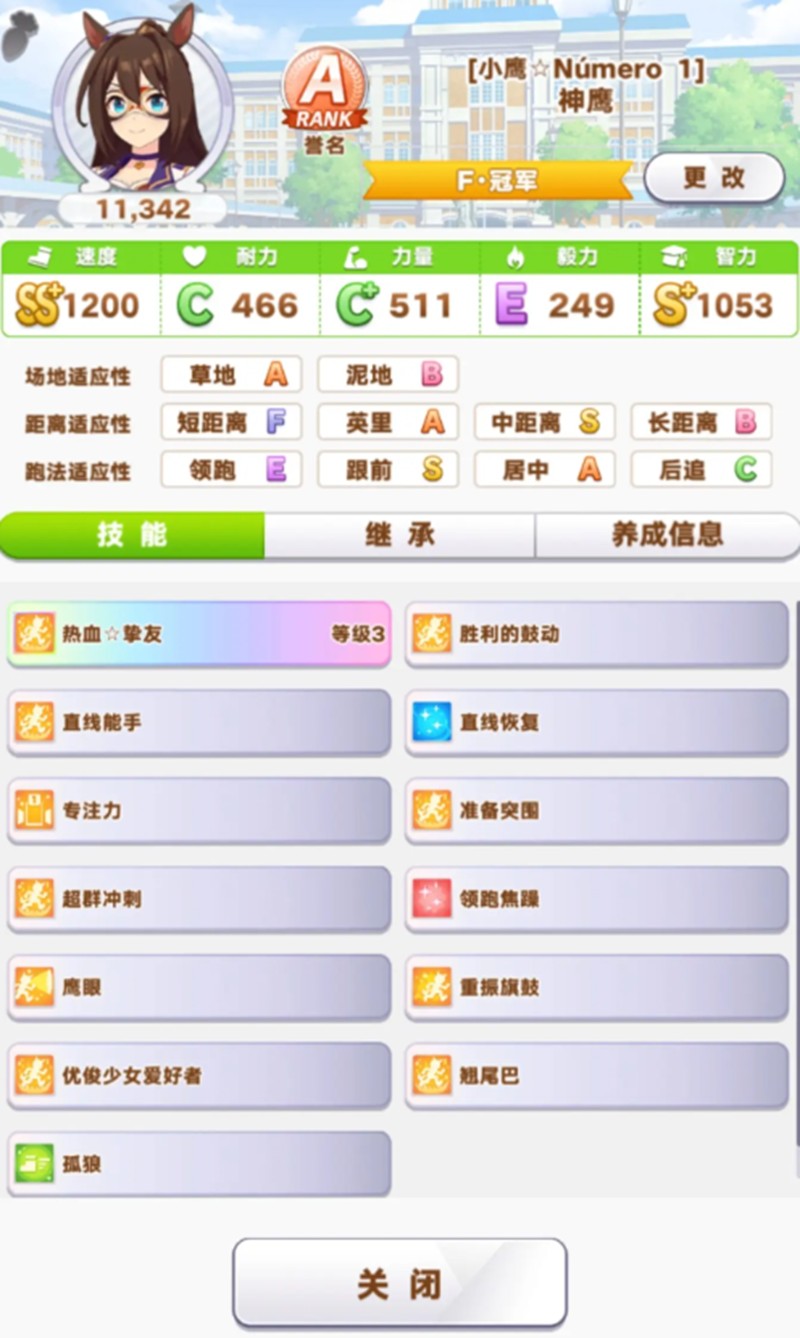
Task: Close the character detail panel with 关闭
Action: [x=399, y=1284]
